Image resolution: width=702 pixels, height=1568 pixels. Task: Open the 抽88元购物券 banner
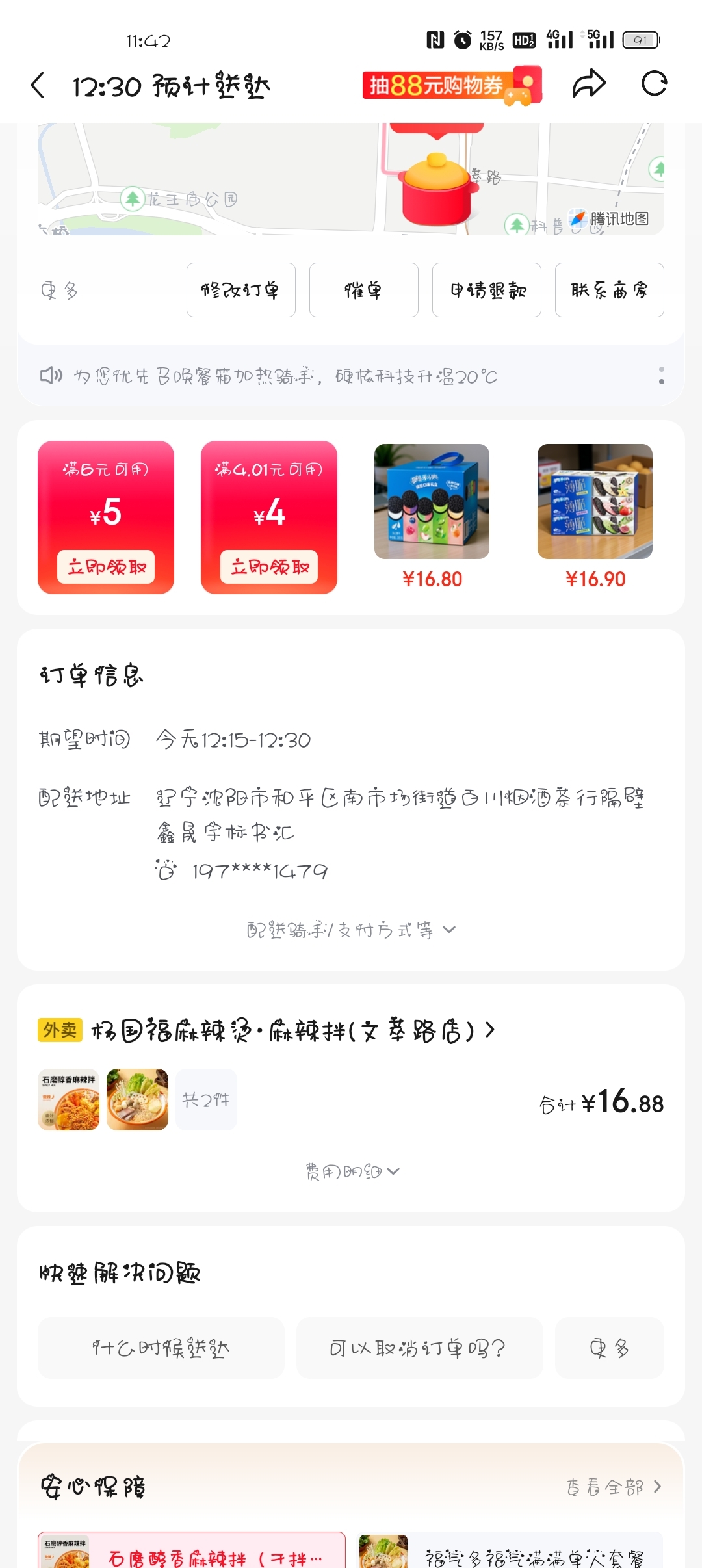tap(452, 85)
